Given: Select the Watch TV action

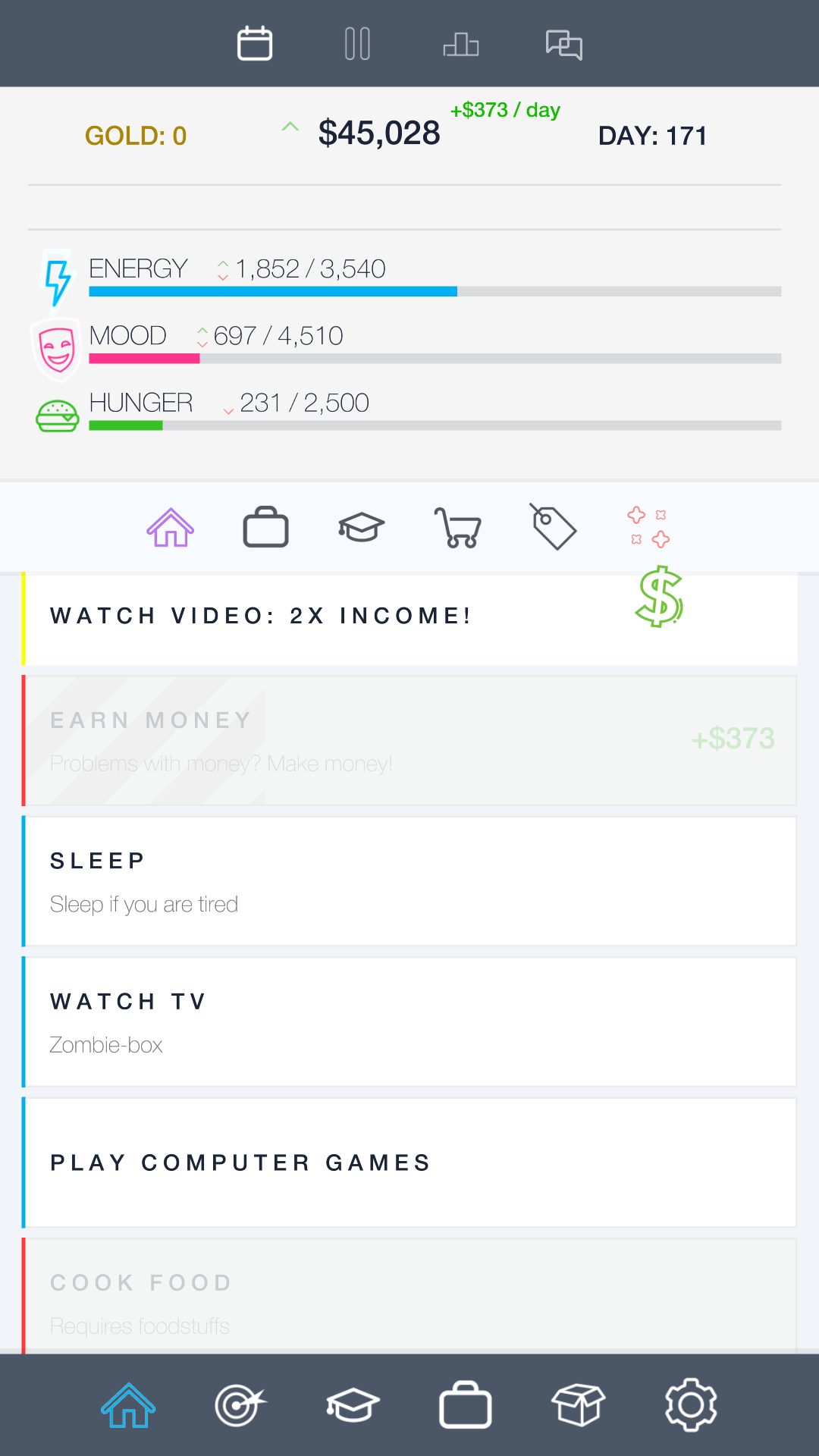Looking at the screenshot, I should tap(409, 1021).
